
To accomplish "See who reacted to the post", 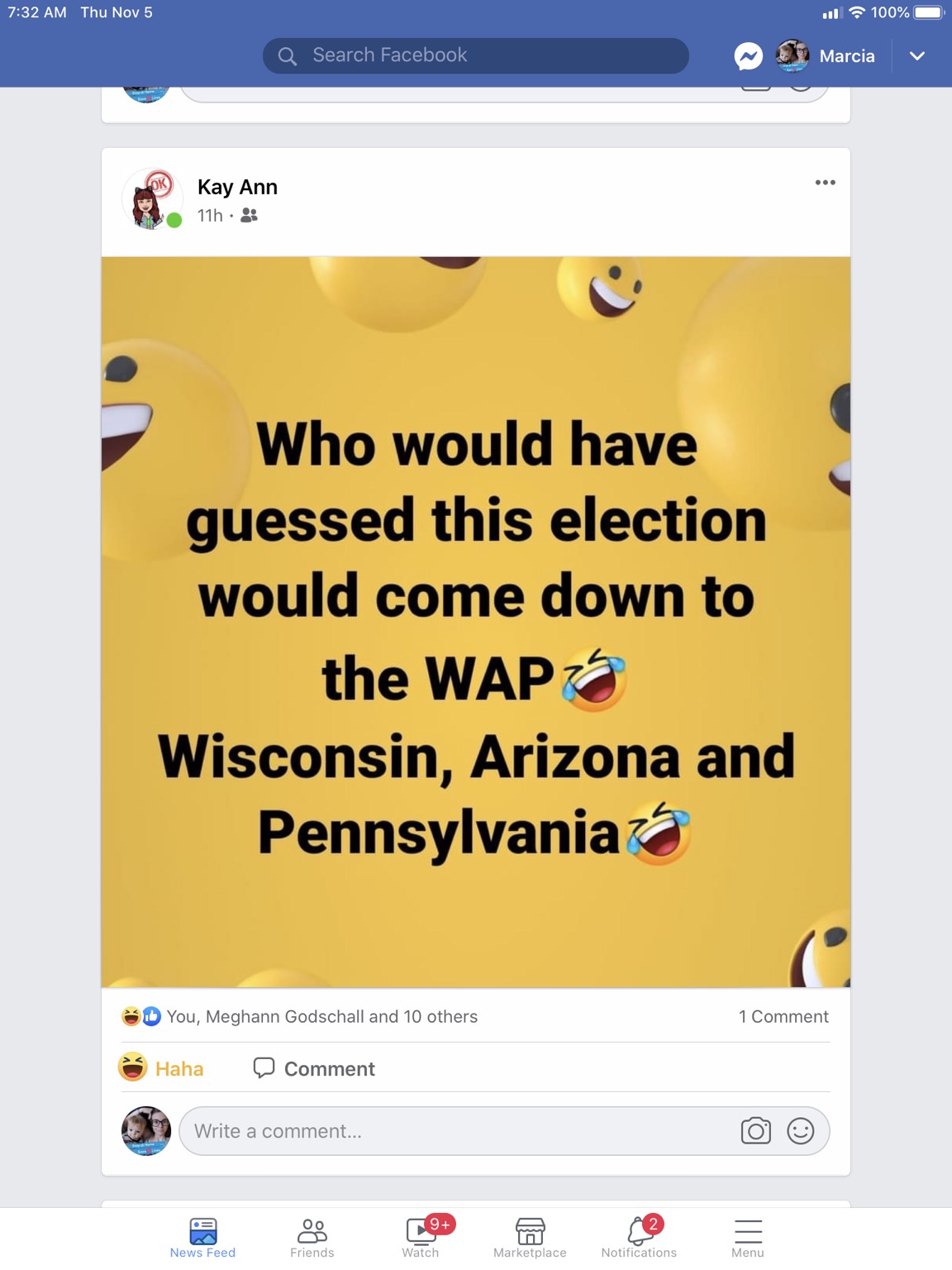I will (x=321, y=1016).
